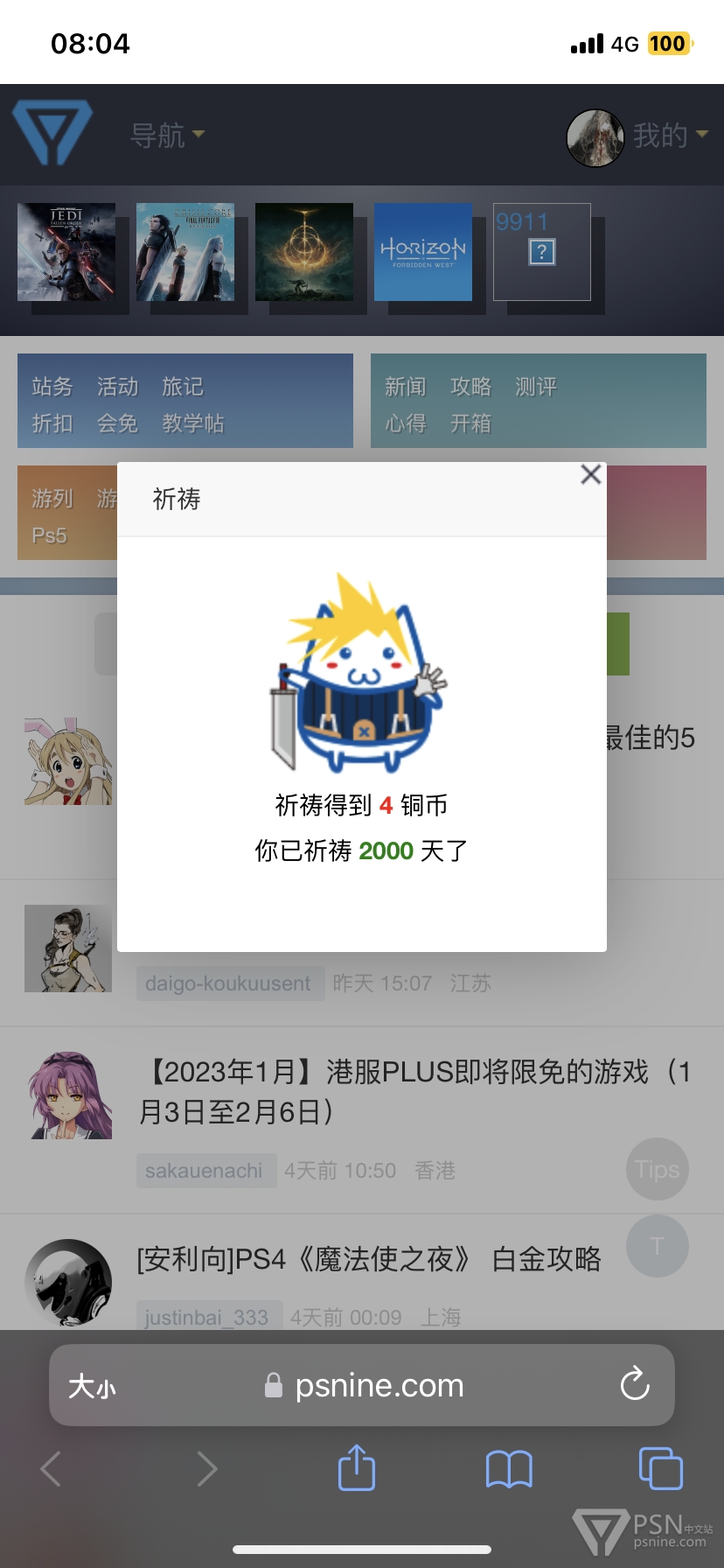Viewport: 724px width, 1568px height.
Task: Tap the psnine.com address field
Action: [362, 1385]
